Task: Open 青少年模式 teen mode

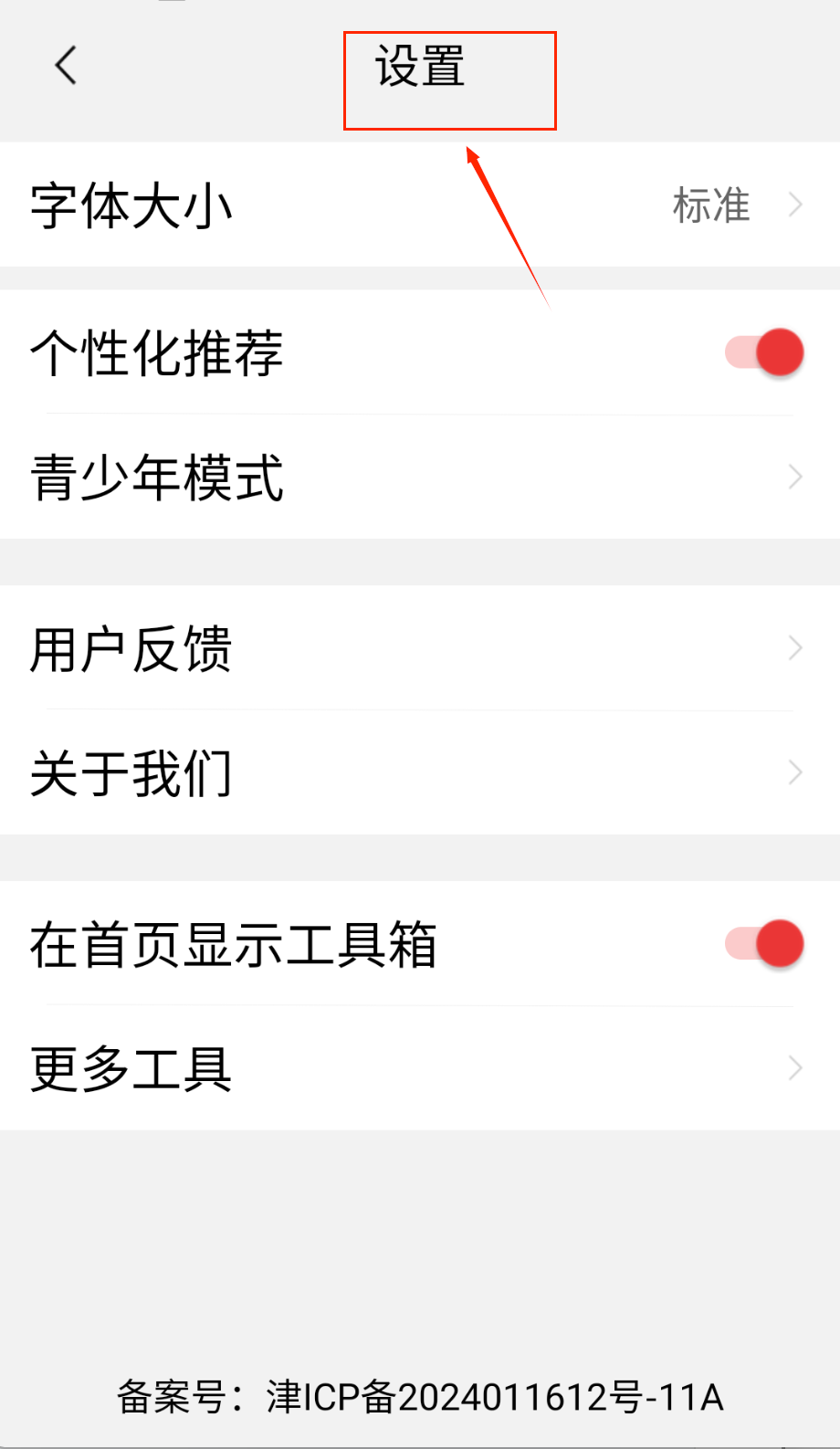Action: (420, 477)
